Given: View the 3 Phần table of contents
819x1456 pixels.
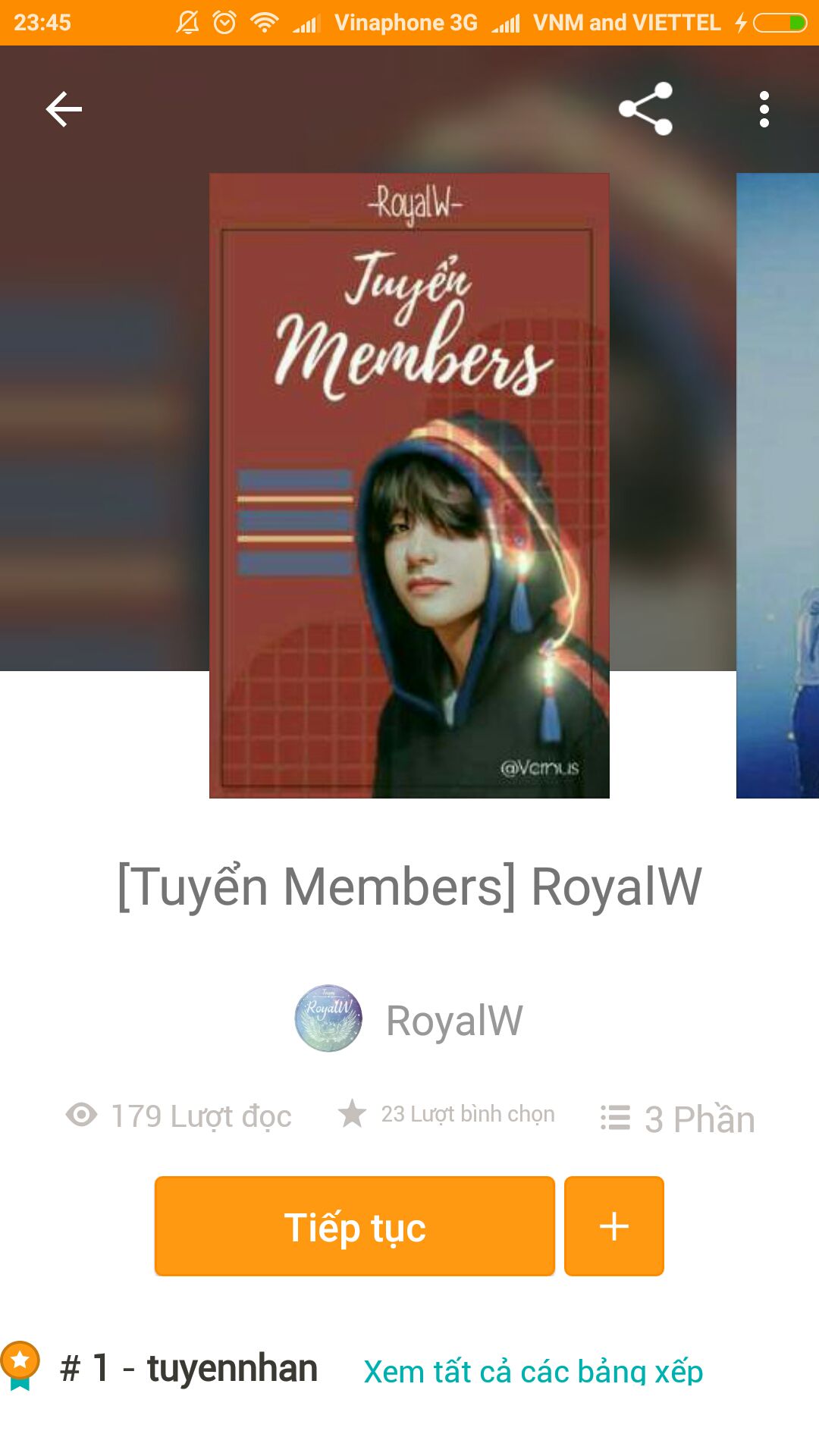Looking at the screenshot, I should click(x=677, y=1119).
